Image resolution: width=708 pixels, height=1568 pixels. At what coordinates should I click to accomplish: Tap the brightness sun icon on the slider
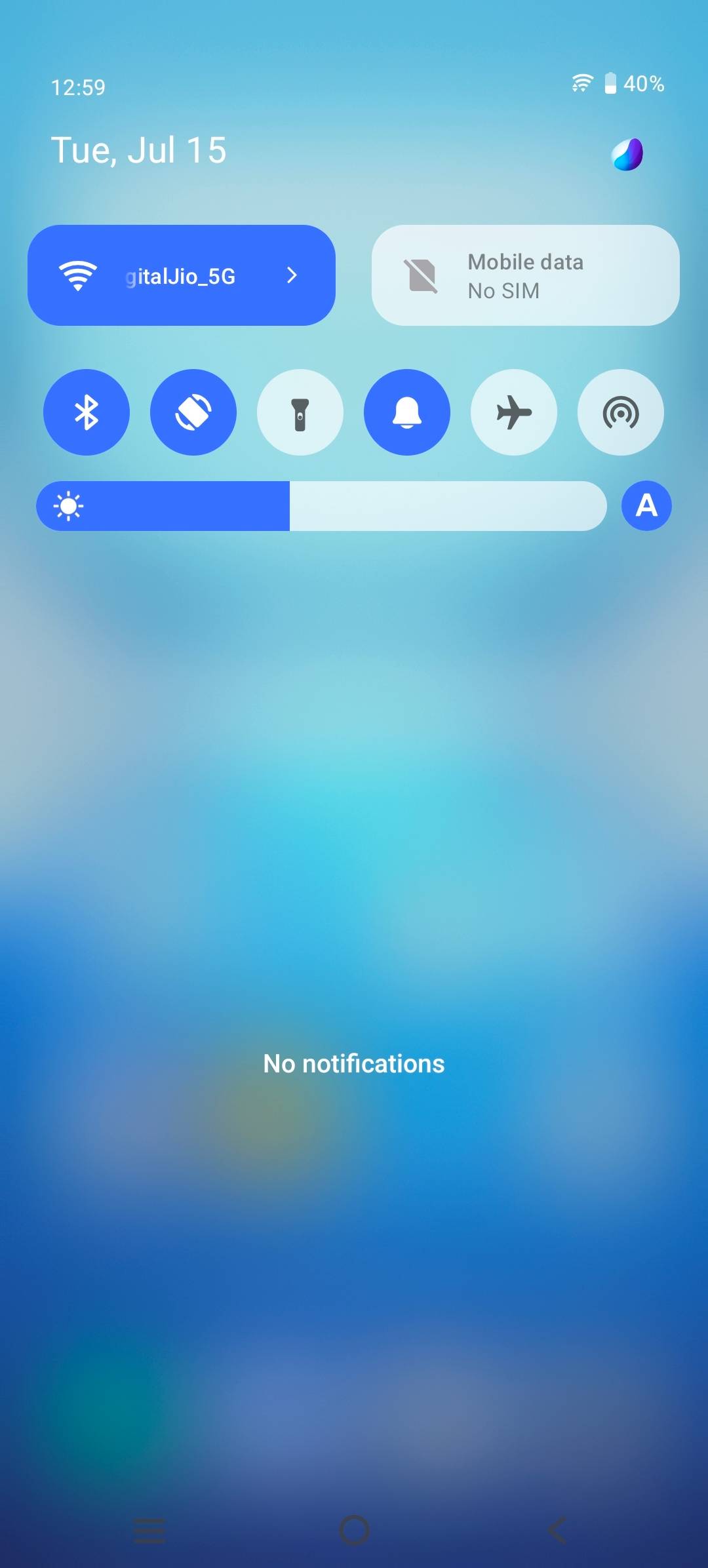[x=70, y=505]
